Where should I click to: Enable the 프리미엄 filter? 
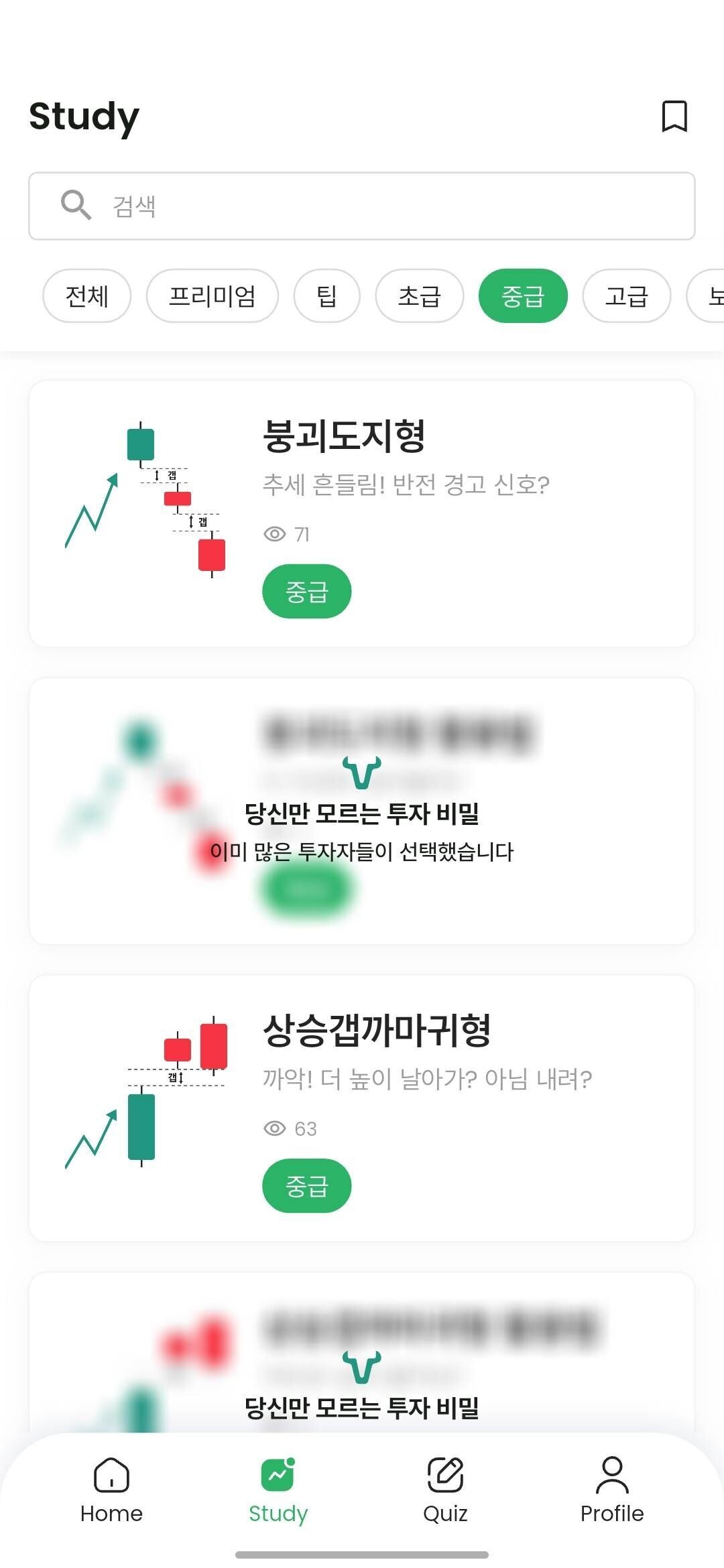212,296
